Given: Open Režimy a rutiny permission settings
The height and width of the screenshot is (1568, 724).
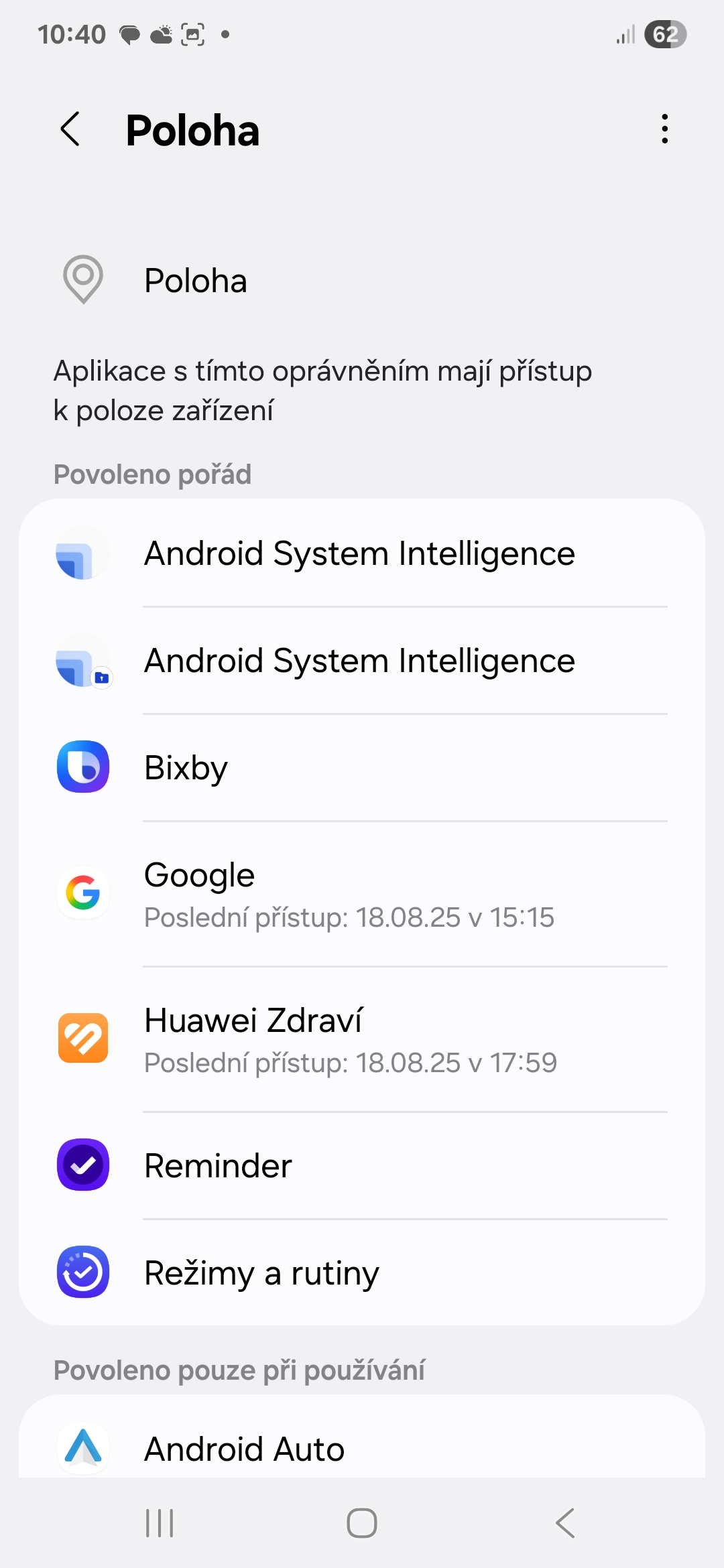Looking at the screenshot, I should [362, 1272].
